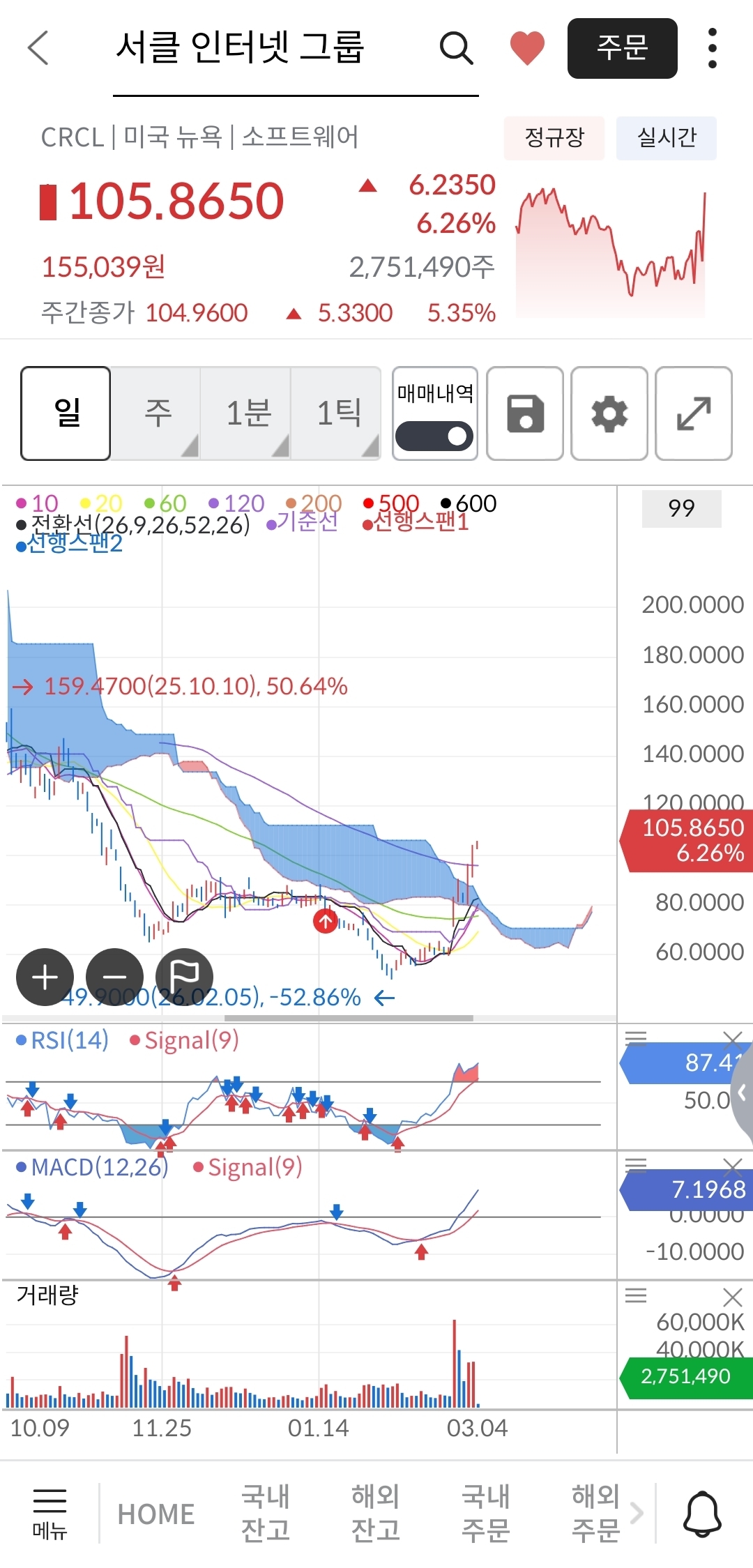
Task: Expand the chart to fullscreen
Action: (692, 413)
